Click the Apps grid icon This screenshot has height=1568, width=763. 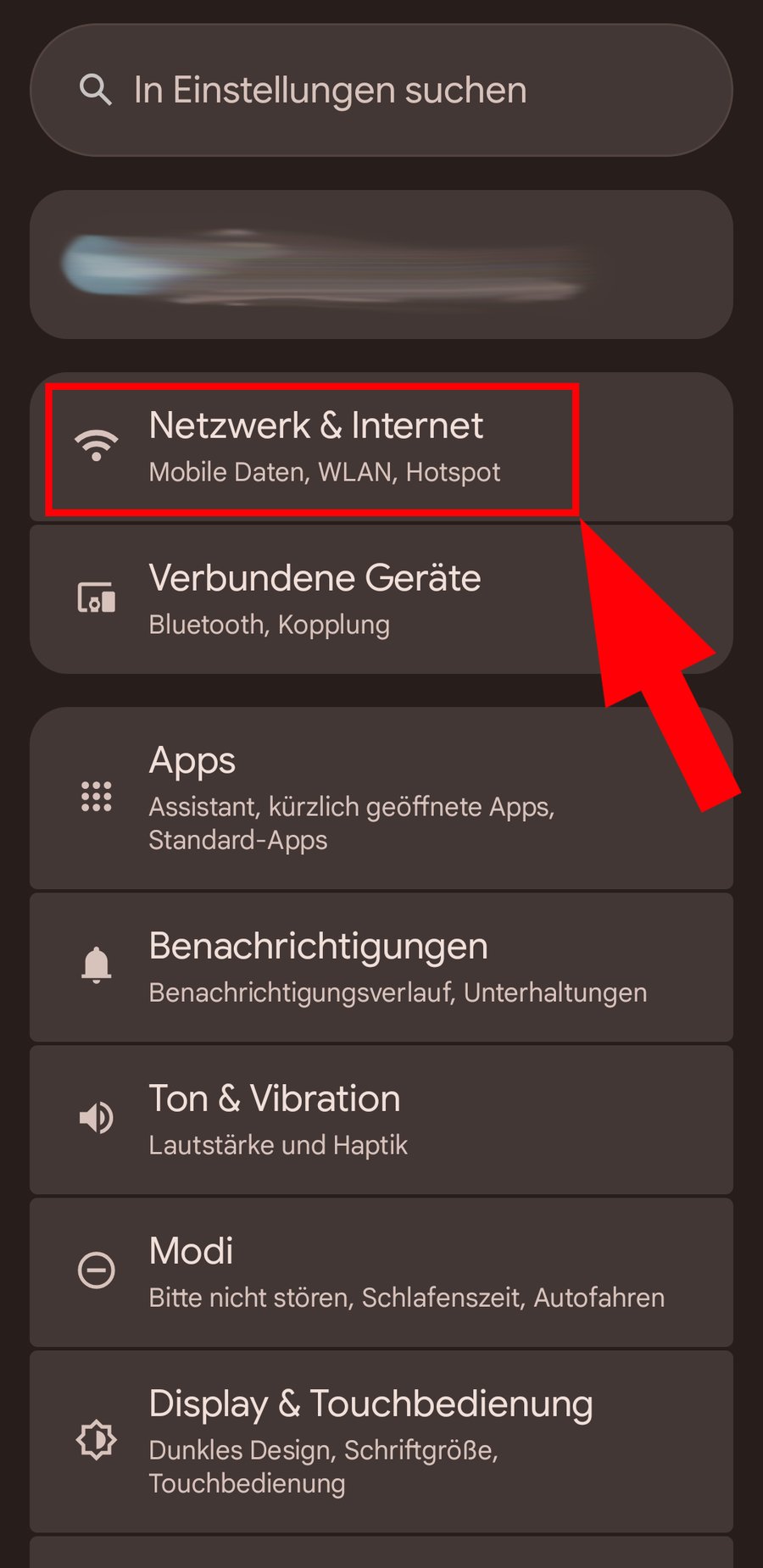click(95, 797)
